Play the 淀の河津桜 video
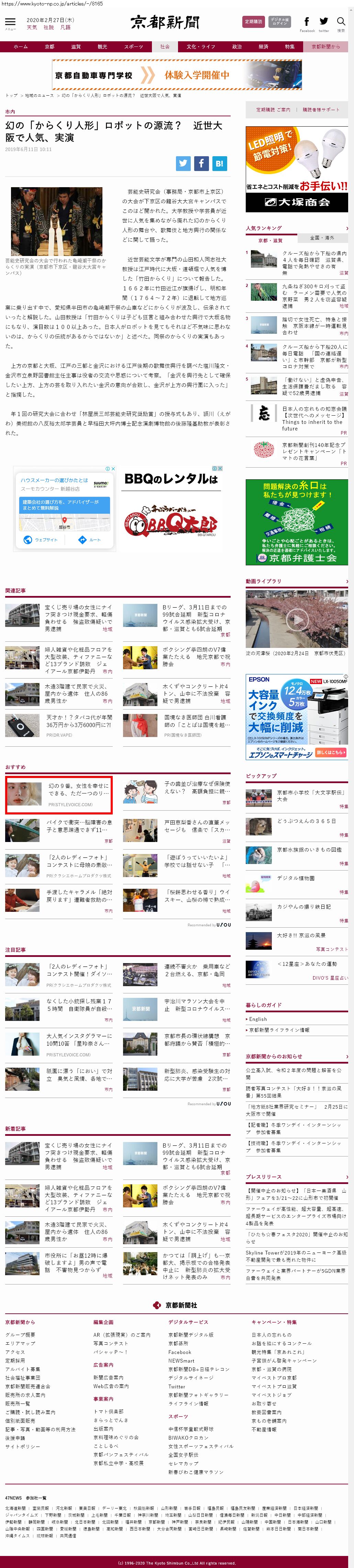The image size is (354, 1568). click(x=297, y=620)
